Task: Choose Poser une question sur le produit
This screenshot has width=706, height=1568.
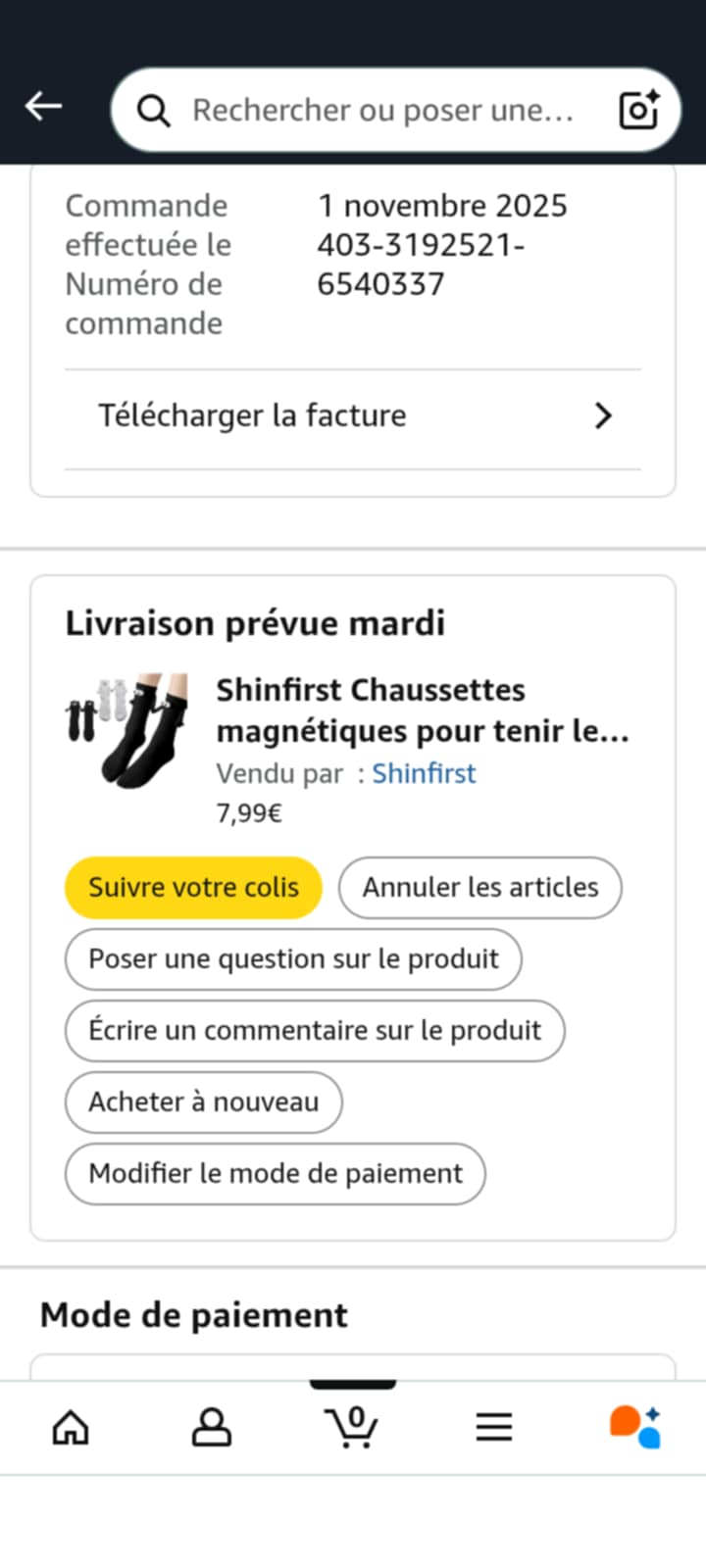Action: pyautogui.click(x=293, y=959)
